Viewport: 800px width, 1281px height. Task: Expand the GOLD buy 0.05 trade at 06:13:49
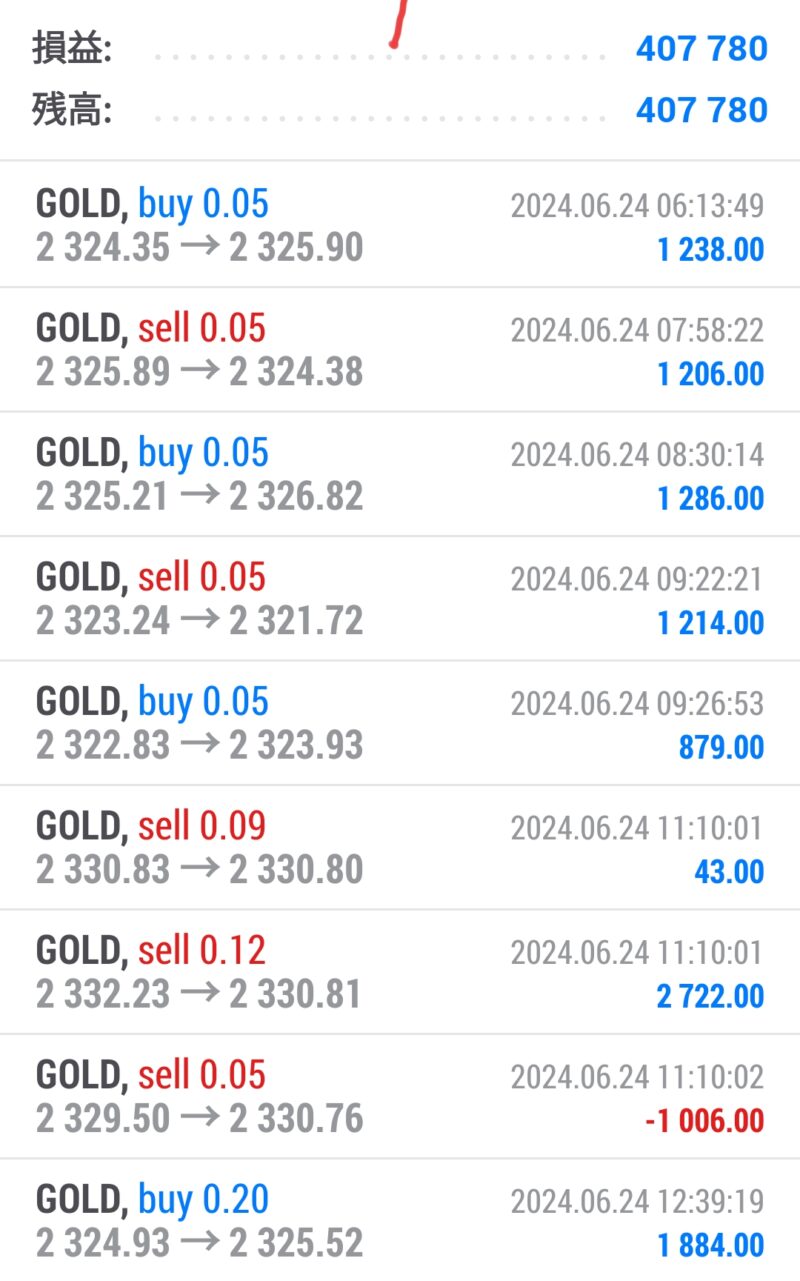[400, 225]
